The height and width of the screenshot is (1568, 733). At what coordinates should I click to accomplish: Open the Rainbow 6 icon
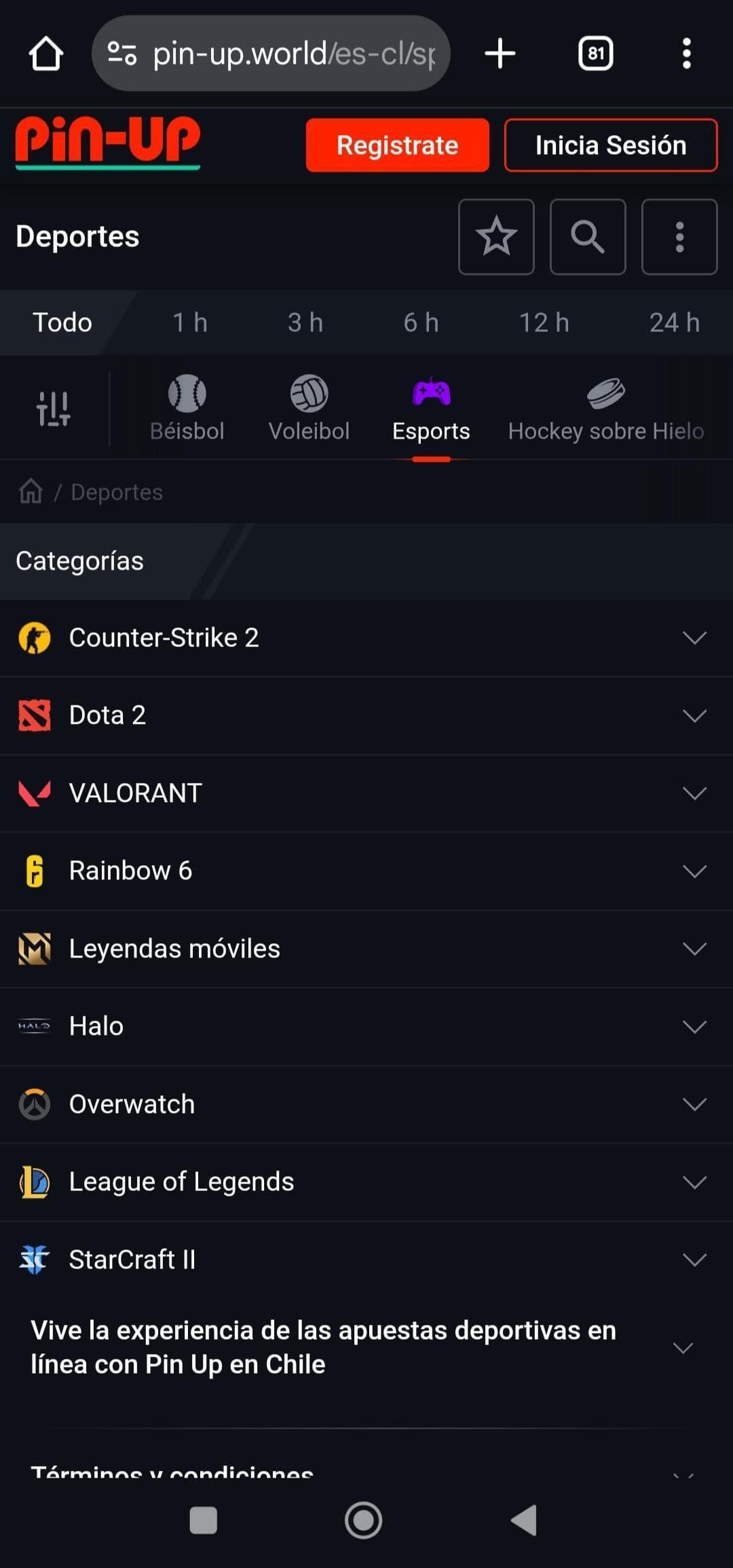pyautogui.click(x=35, y=870)
